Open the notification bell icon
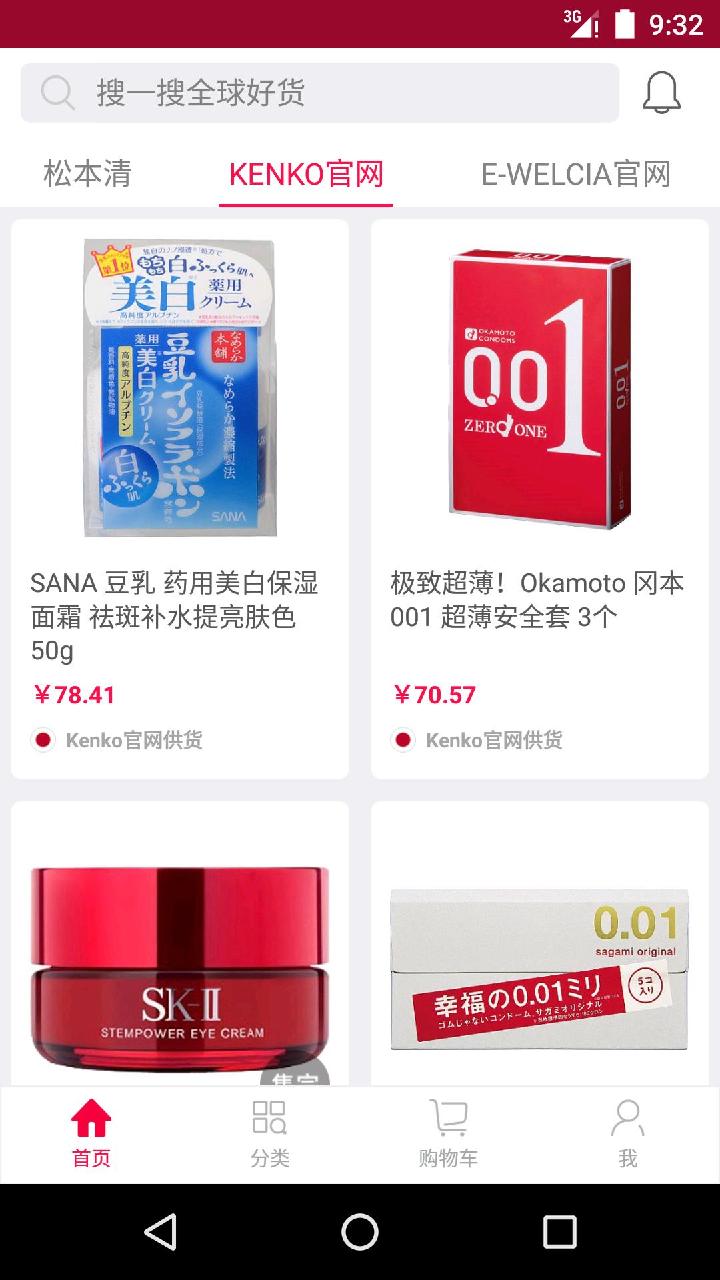This screenshot has width=720, height=1280. pyautogui.click(x=663, y=92)
